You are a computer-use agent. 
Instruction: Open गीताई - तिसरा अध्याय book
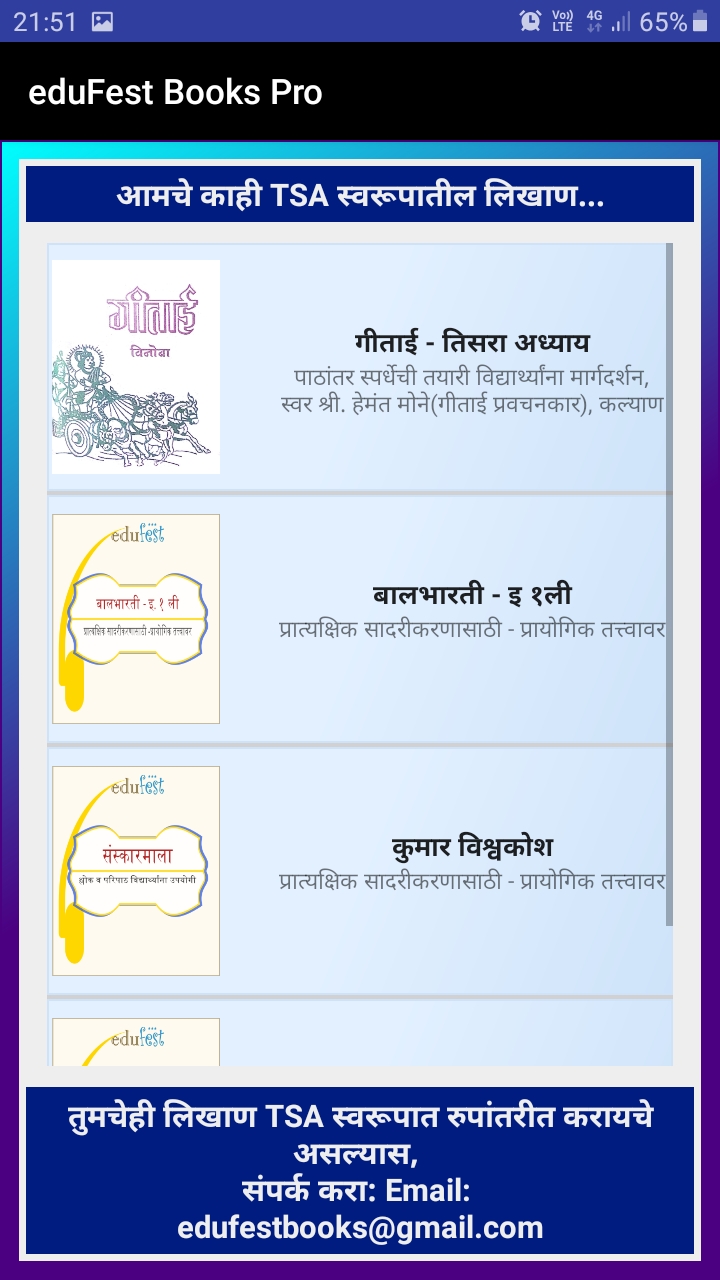pyautogui.click(x=360, y=367)
